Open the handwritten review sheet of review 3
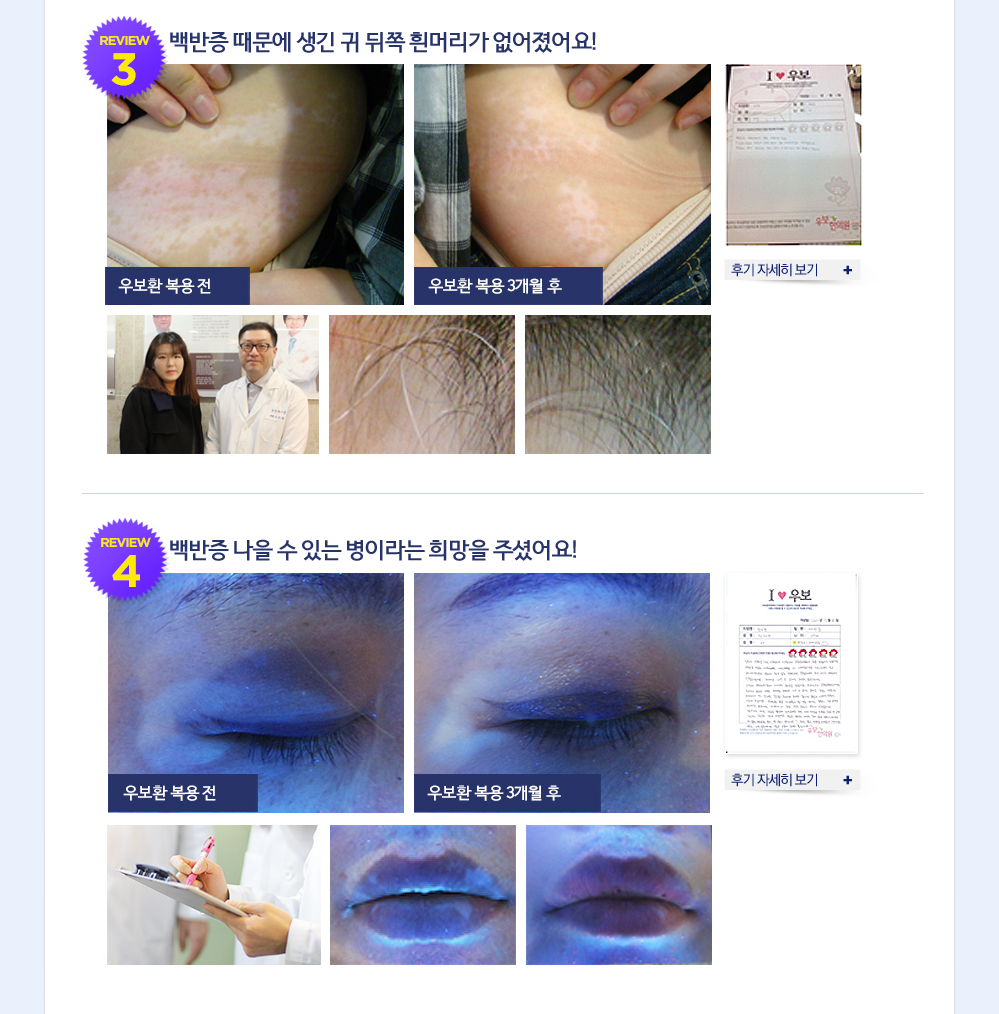Image resolution: width=999 pixels, height=1014 pixels. (793, 155)
